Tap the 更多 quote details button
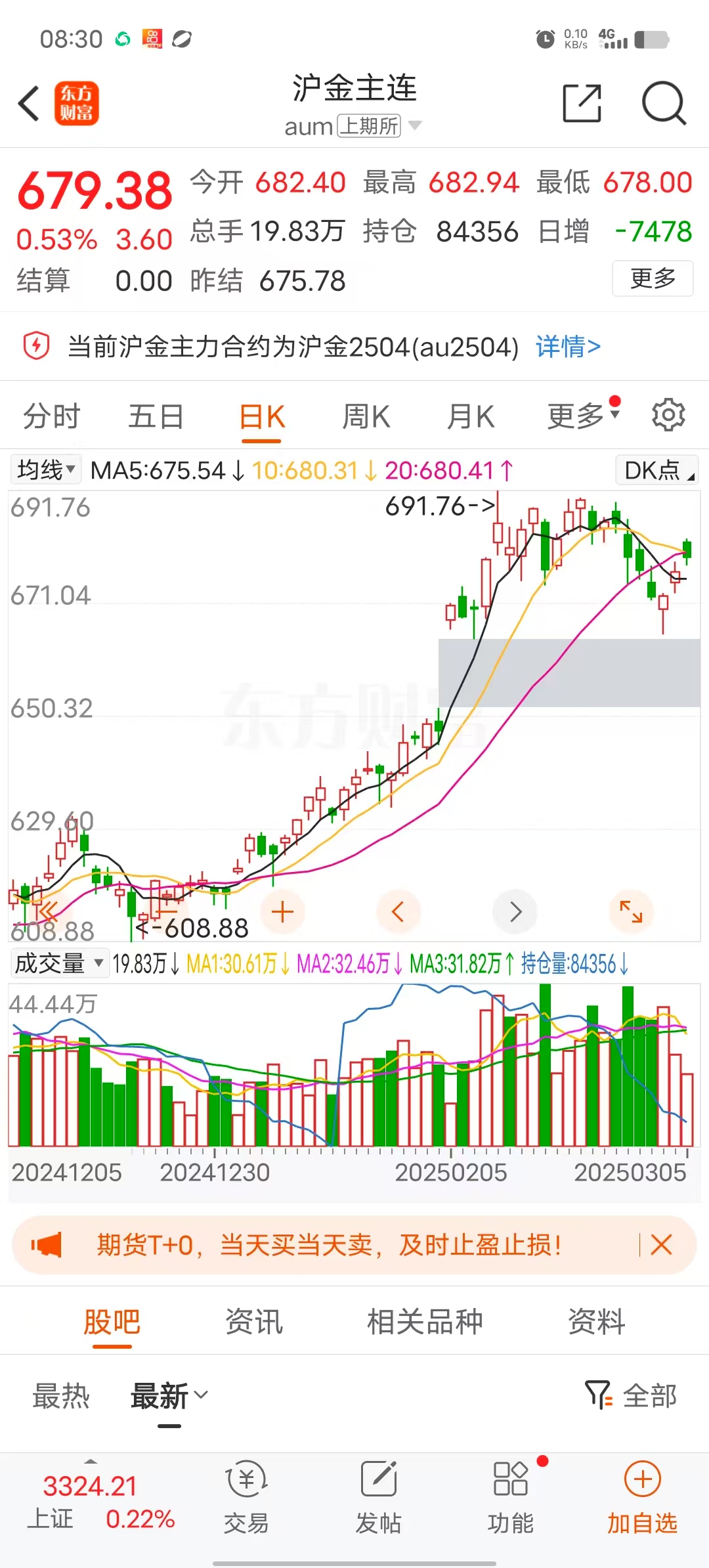The width and height of the screenshot is (709, 1568). [652, 278]
